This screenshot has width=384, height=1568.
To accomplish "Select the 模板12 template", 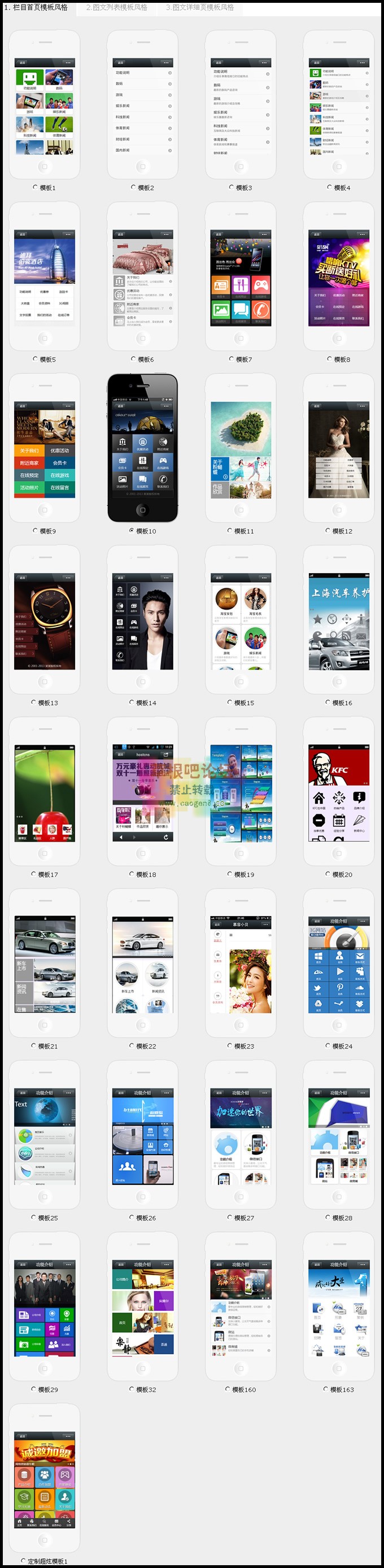I will 328,531.
